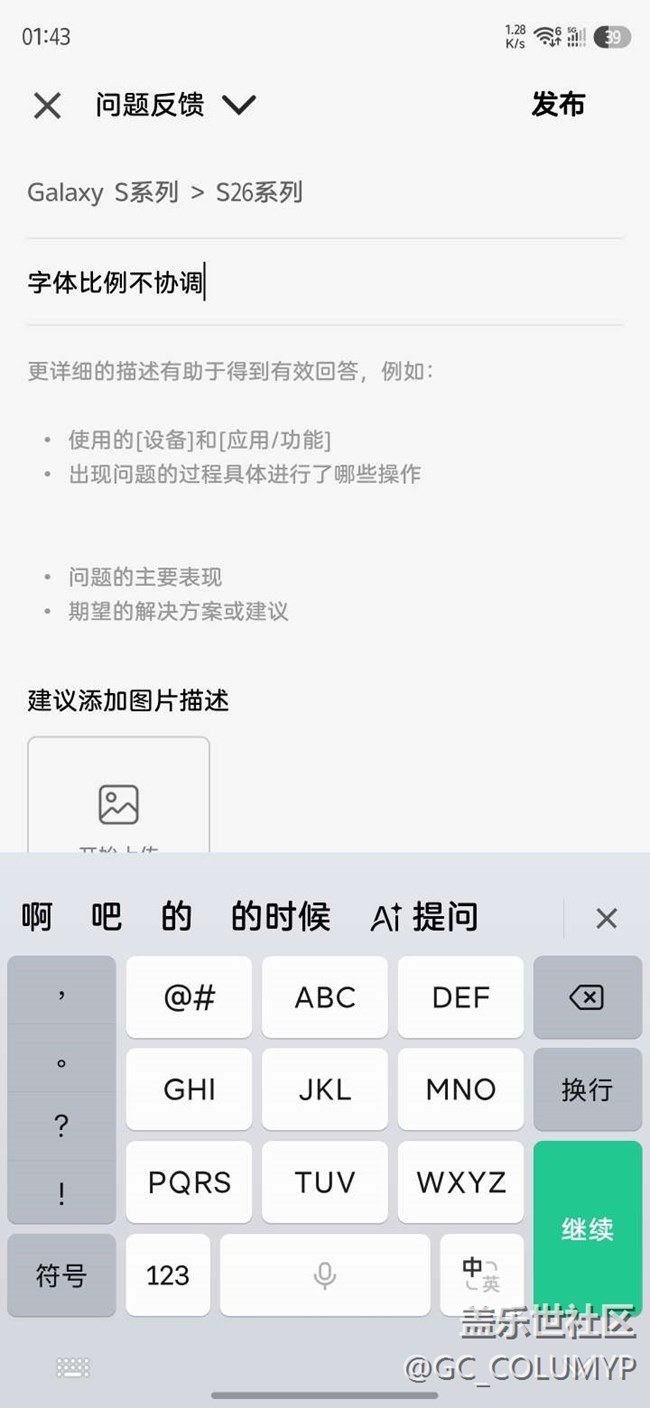
Task: Start voice input with the microphone key
Action: point(324,1275)
